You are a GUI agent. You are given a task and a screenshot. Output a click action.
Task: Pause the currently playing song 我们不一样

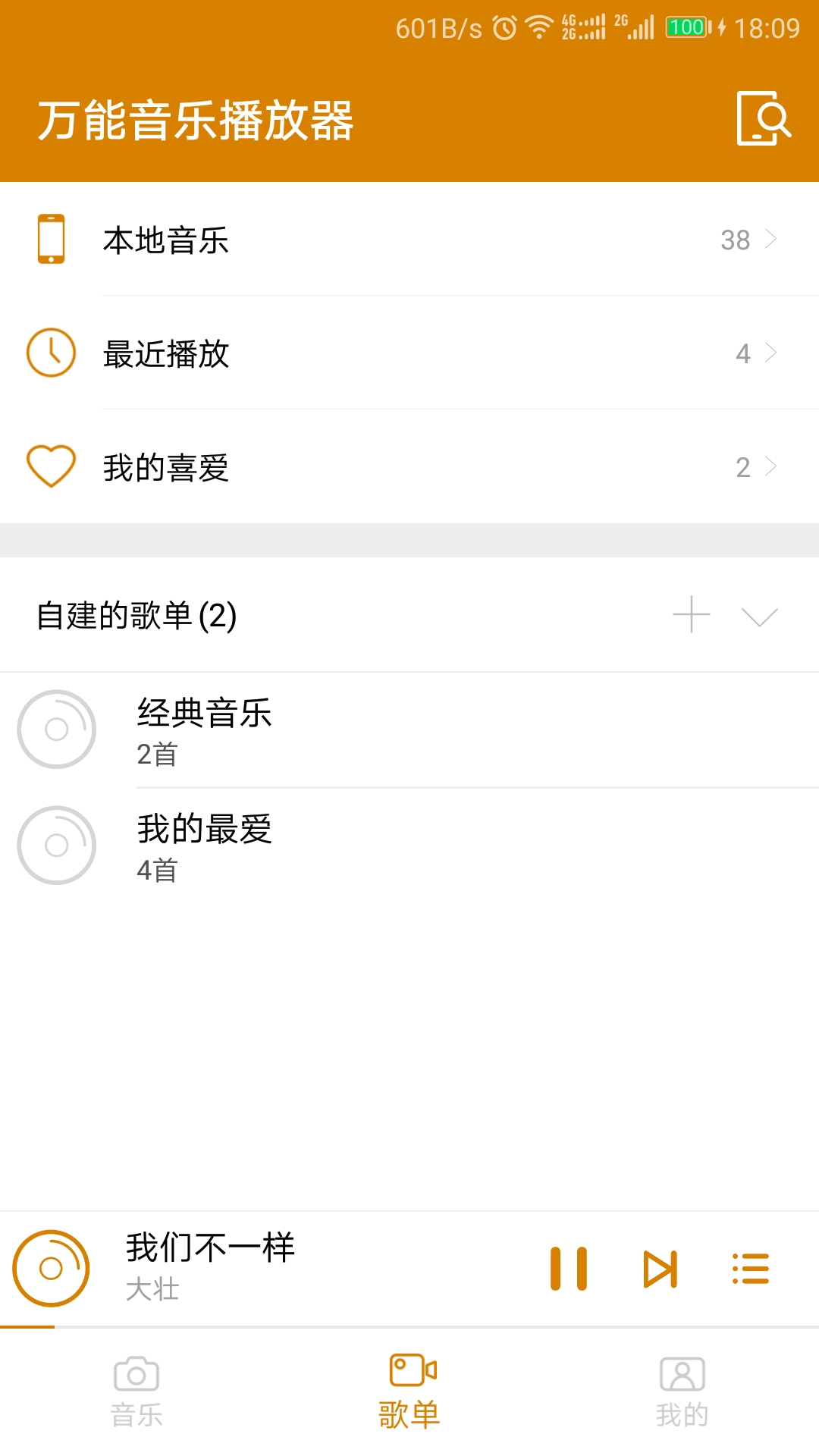pos(570,1266)
